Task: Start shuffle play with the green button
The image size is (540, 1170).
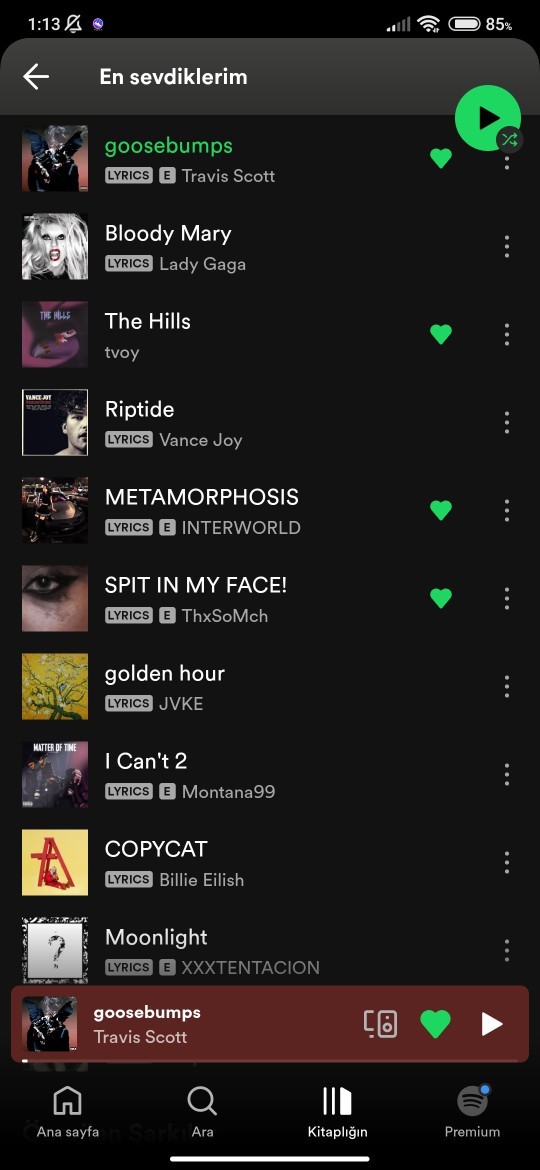Action: click(488, 118)
